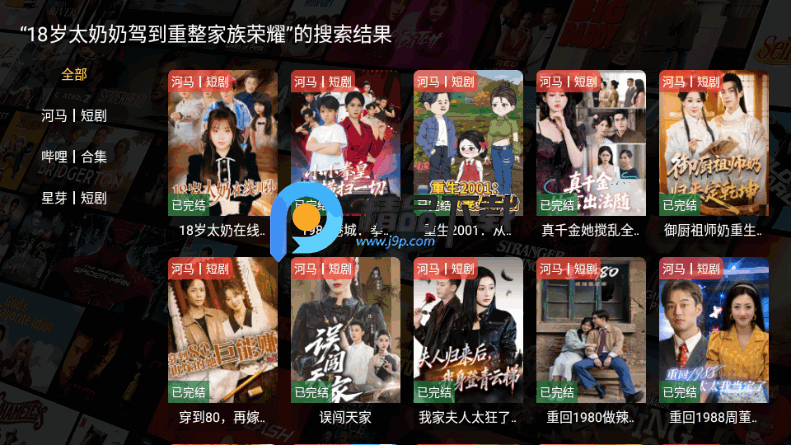Switch to the 河马 | 短剧 source
Viewport: 791px width, 445px height.
point(74,115)
